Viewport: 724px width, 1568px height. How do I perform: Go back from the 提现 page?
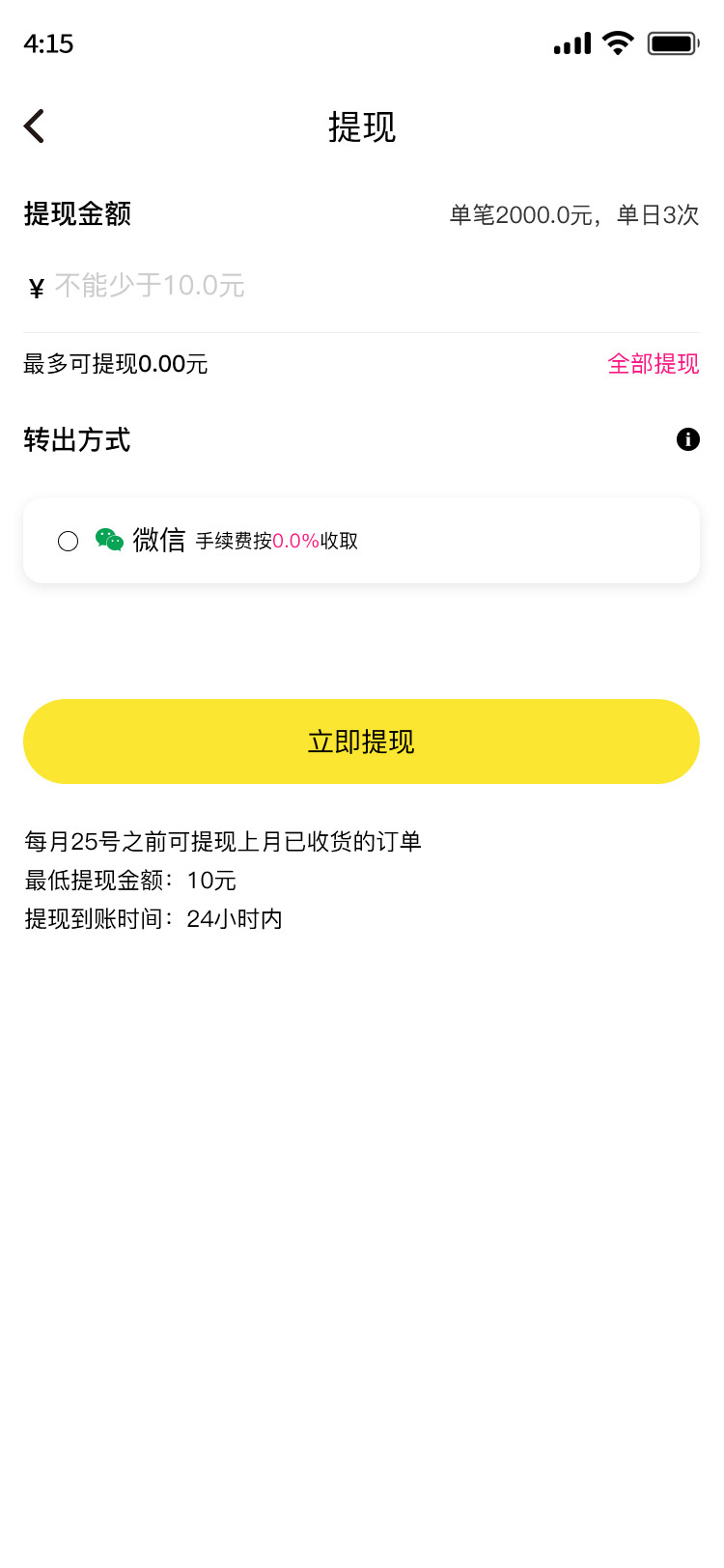click(35, 126)
